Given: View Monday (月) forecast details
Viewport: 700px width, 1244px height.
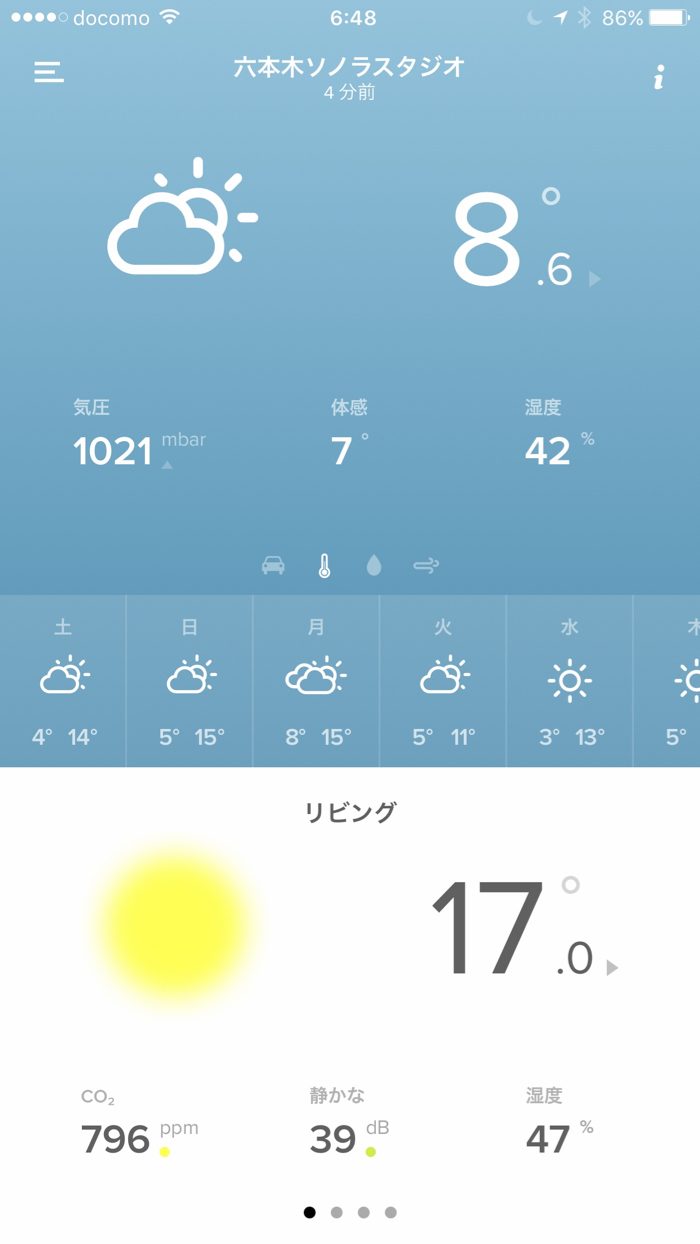Looking at the screenshot, I should point(316,681).
